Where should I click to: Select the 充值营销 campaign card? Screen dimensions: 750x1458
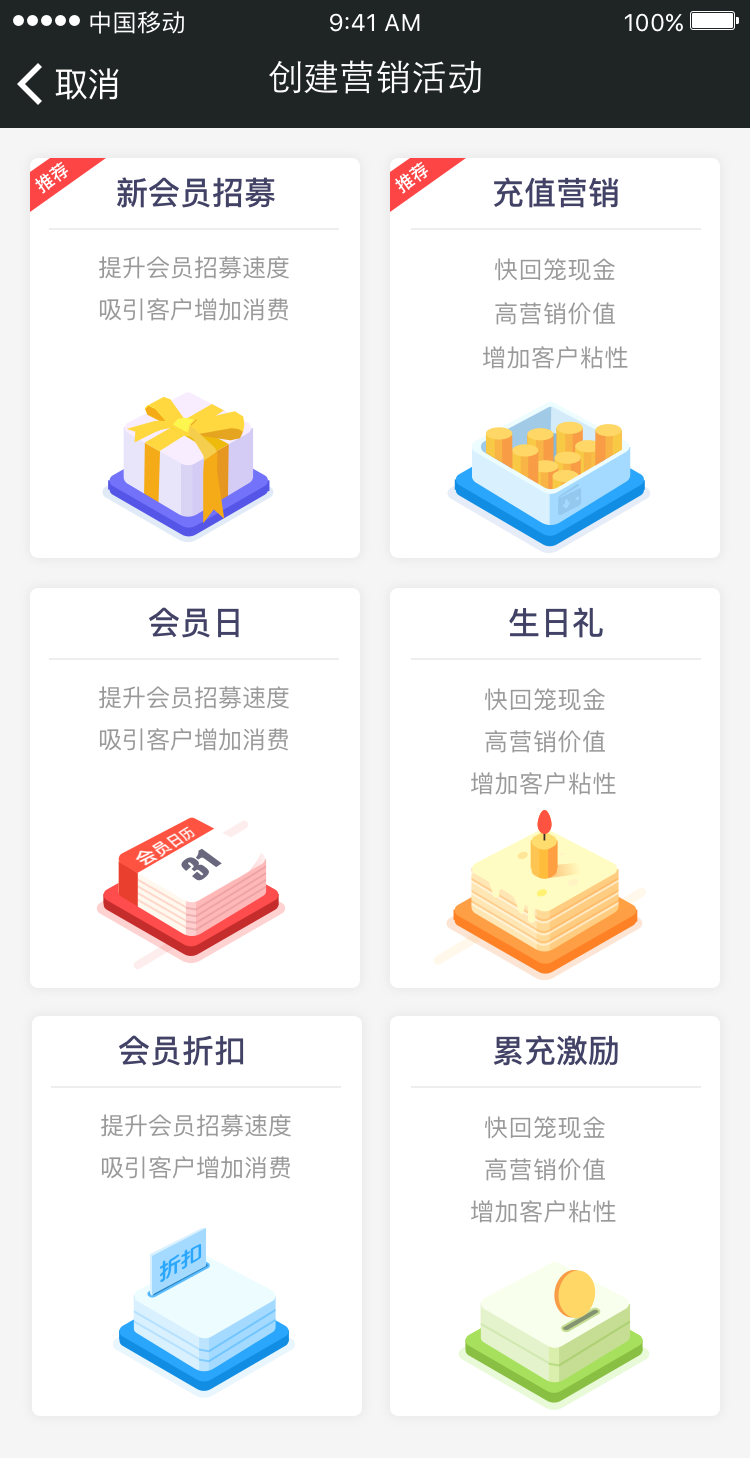(555, 358)
